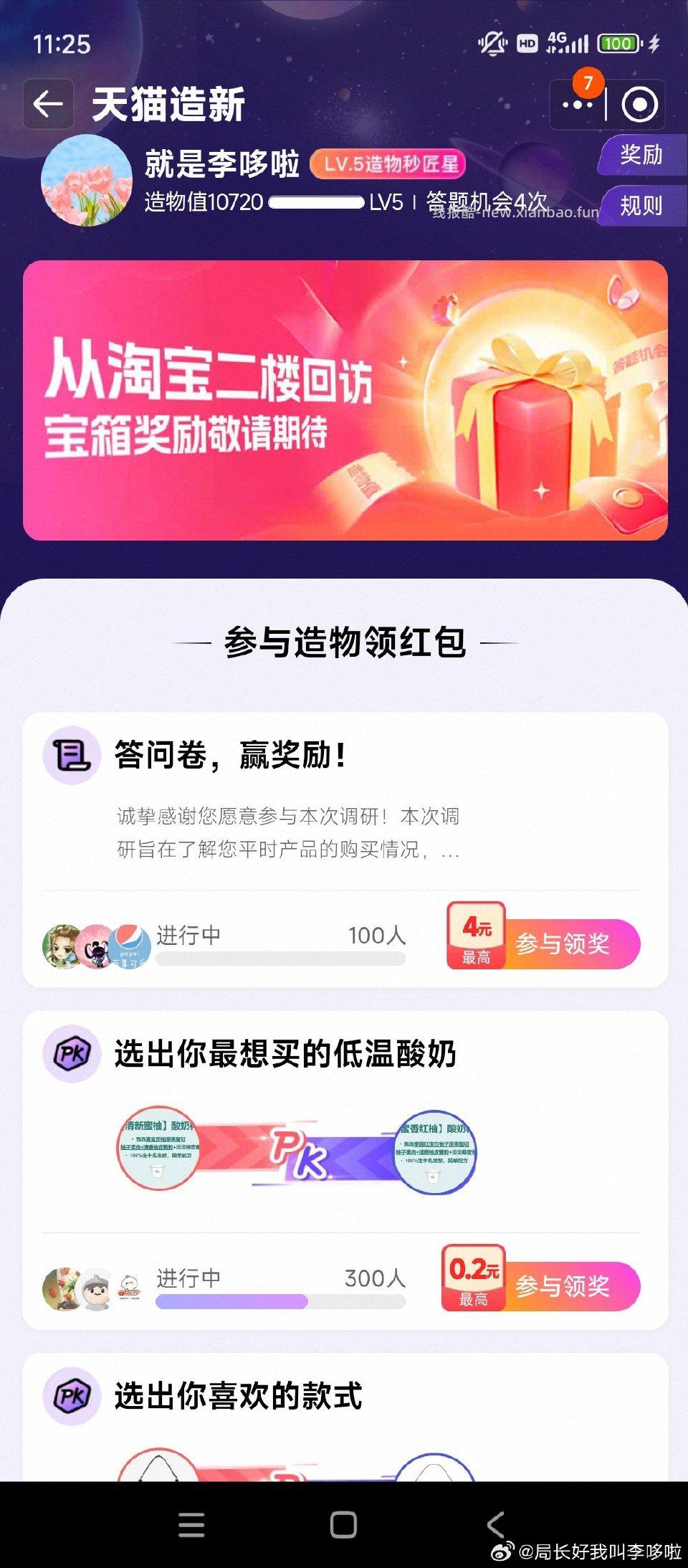Click the PK icon on the 选出你喜欢的款式 card
688x1568 pixels.
click(x=72, y=1394)
